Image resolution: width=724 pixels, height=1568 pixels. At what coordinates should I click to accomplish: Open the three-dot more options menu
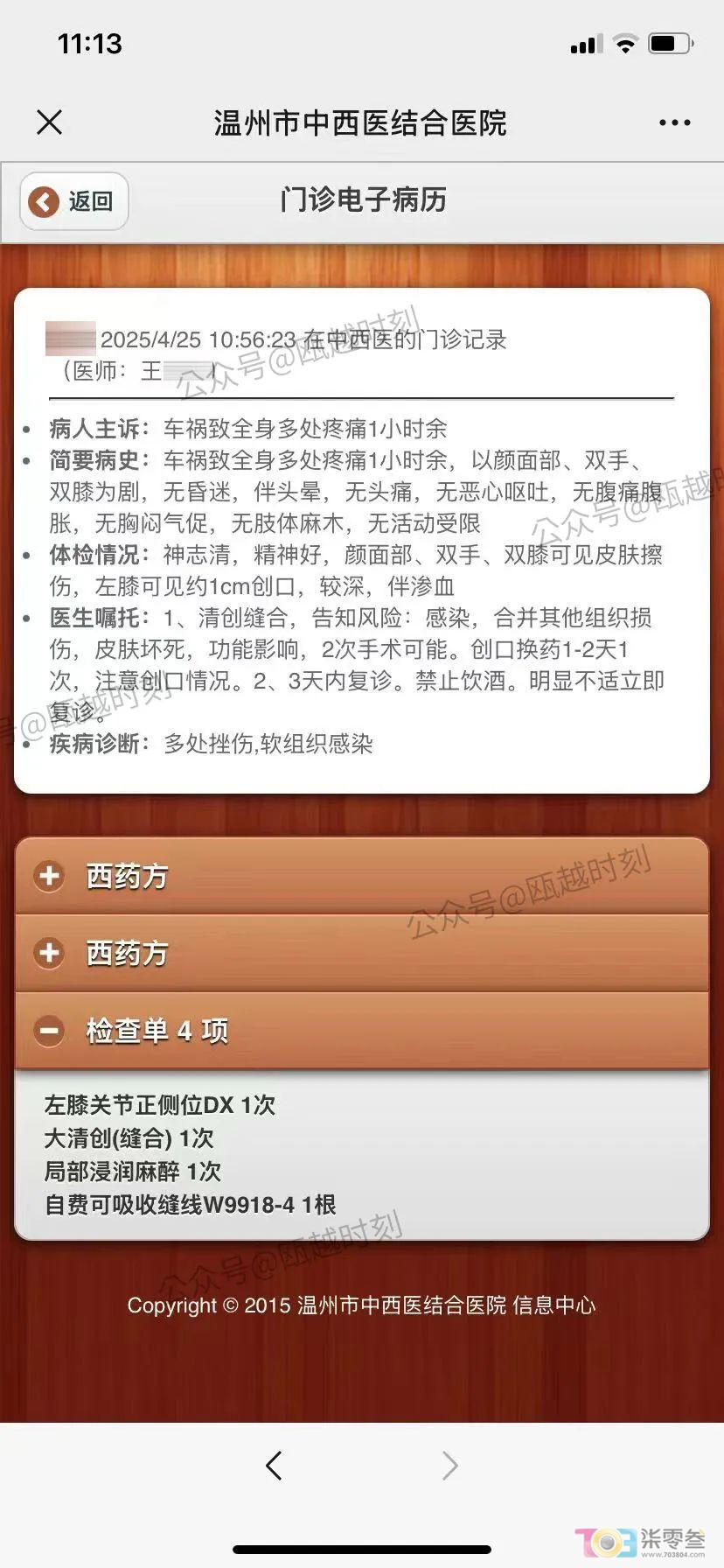click(674, 123)
